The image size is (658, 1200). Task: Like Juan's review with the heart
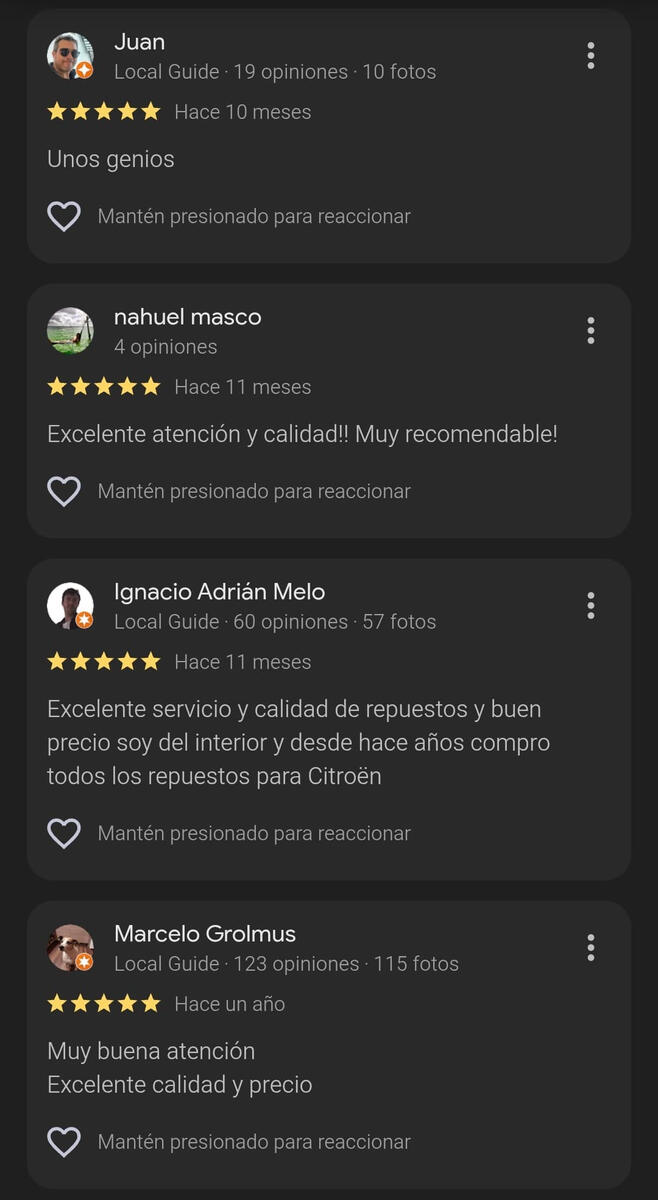click(x=64, y=216)
